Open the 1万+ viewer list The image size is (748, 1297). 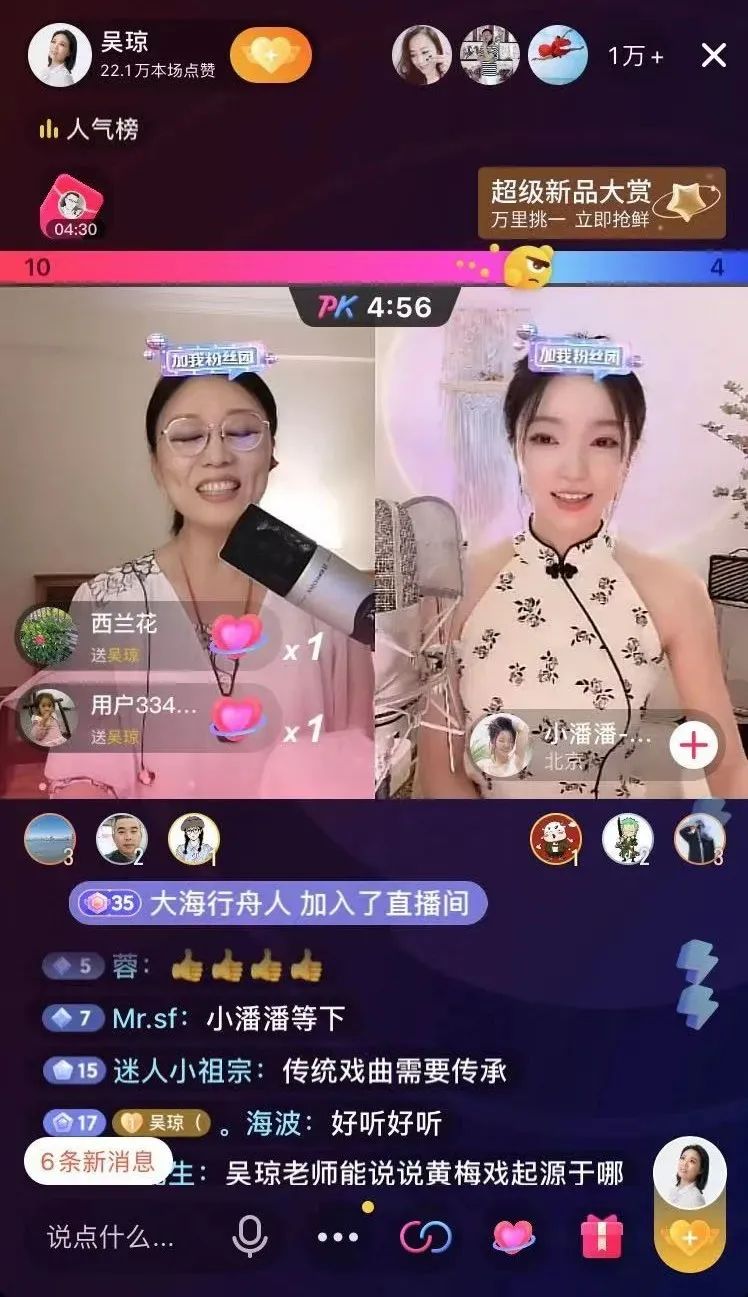635,56
